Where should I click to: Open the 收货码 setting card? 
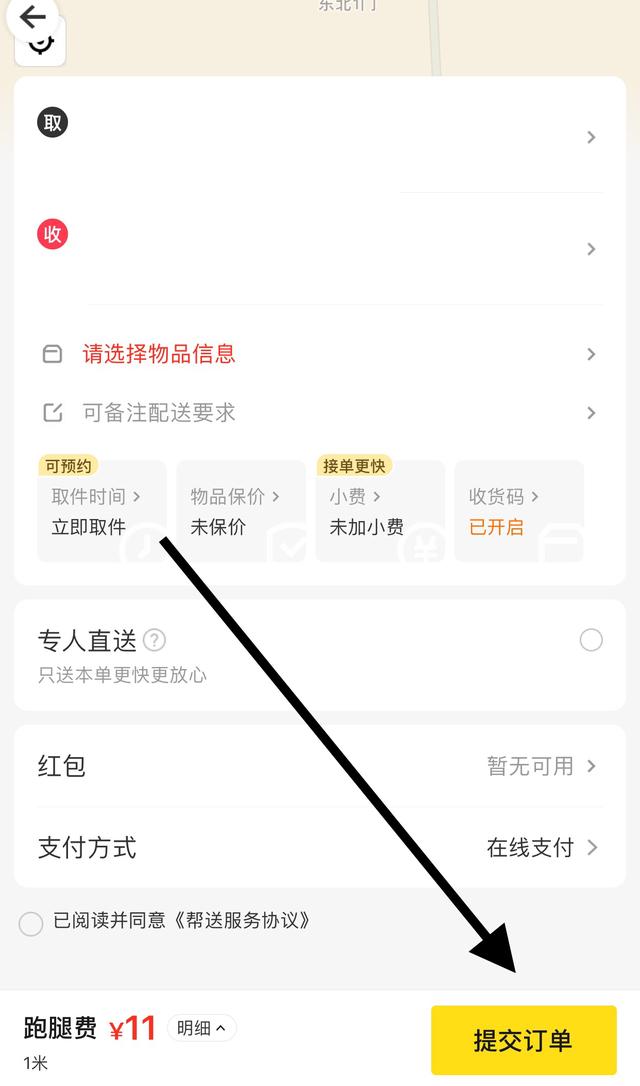pos(518,511)
